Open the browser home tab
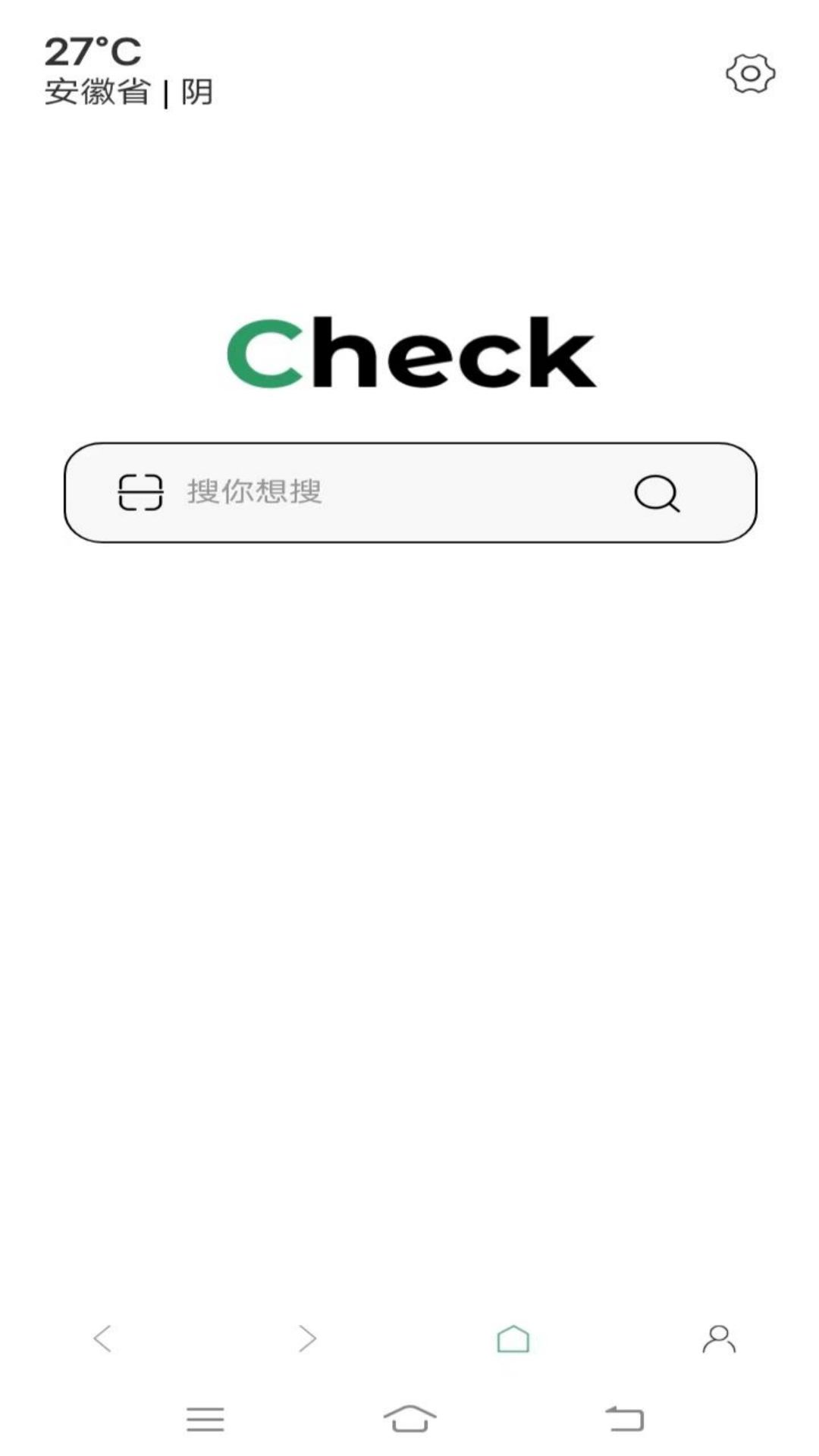Screen dimensions: 819x1456 (513, 1338)
